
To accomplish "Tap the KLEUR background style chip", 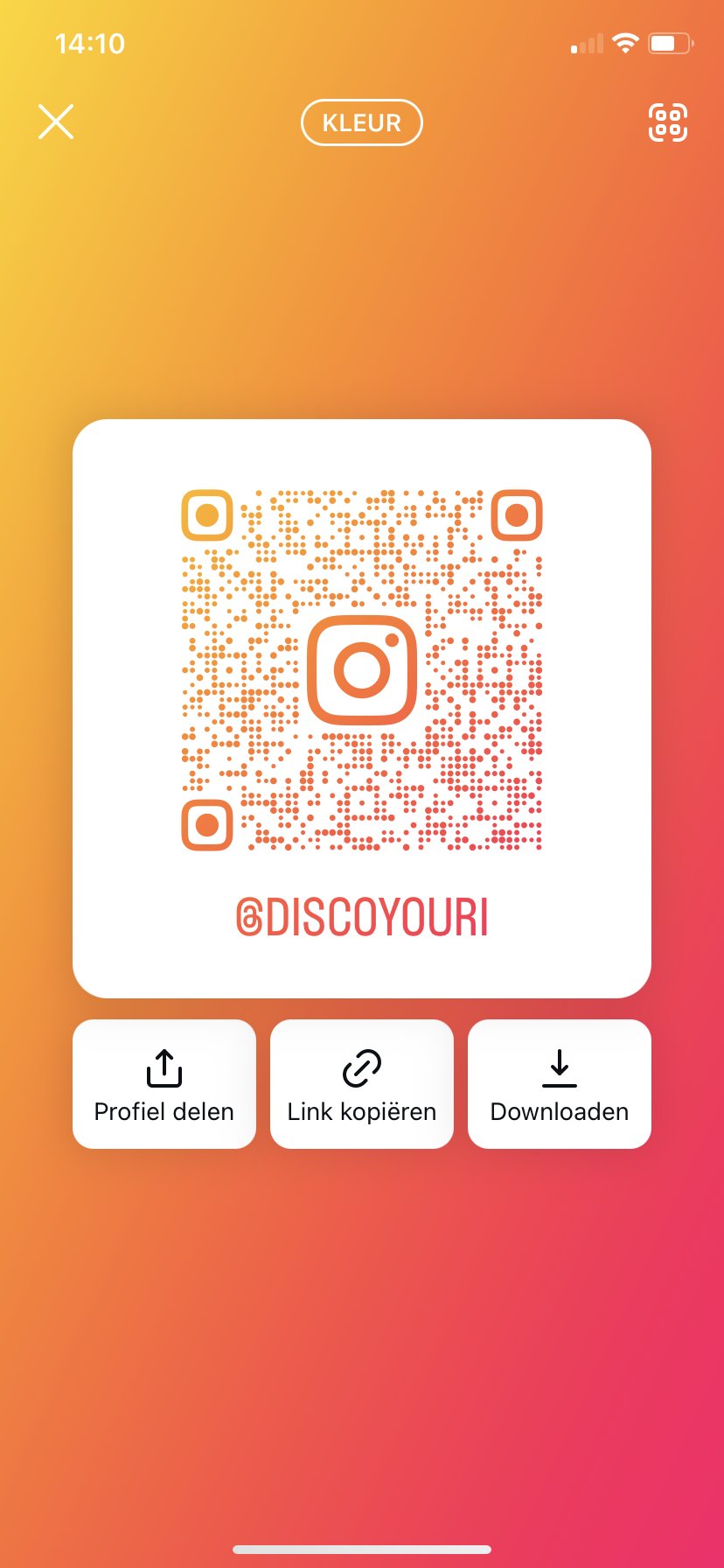I will point(362,122).
